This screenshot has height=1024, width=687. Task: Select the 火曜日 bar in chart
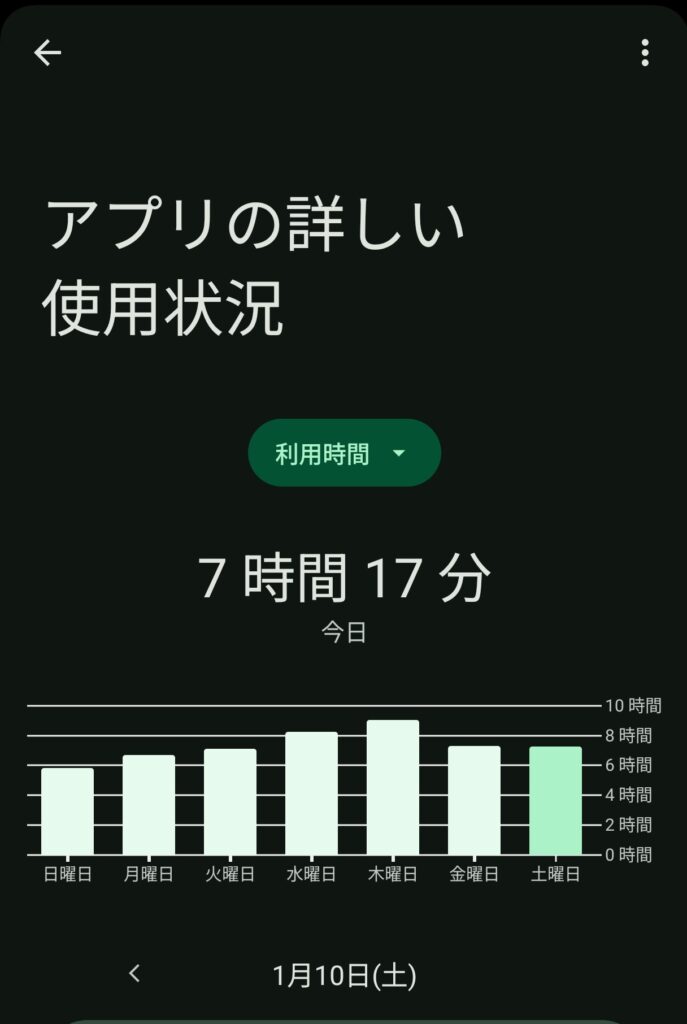click(230, 802)
